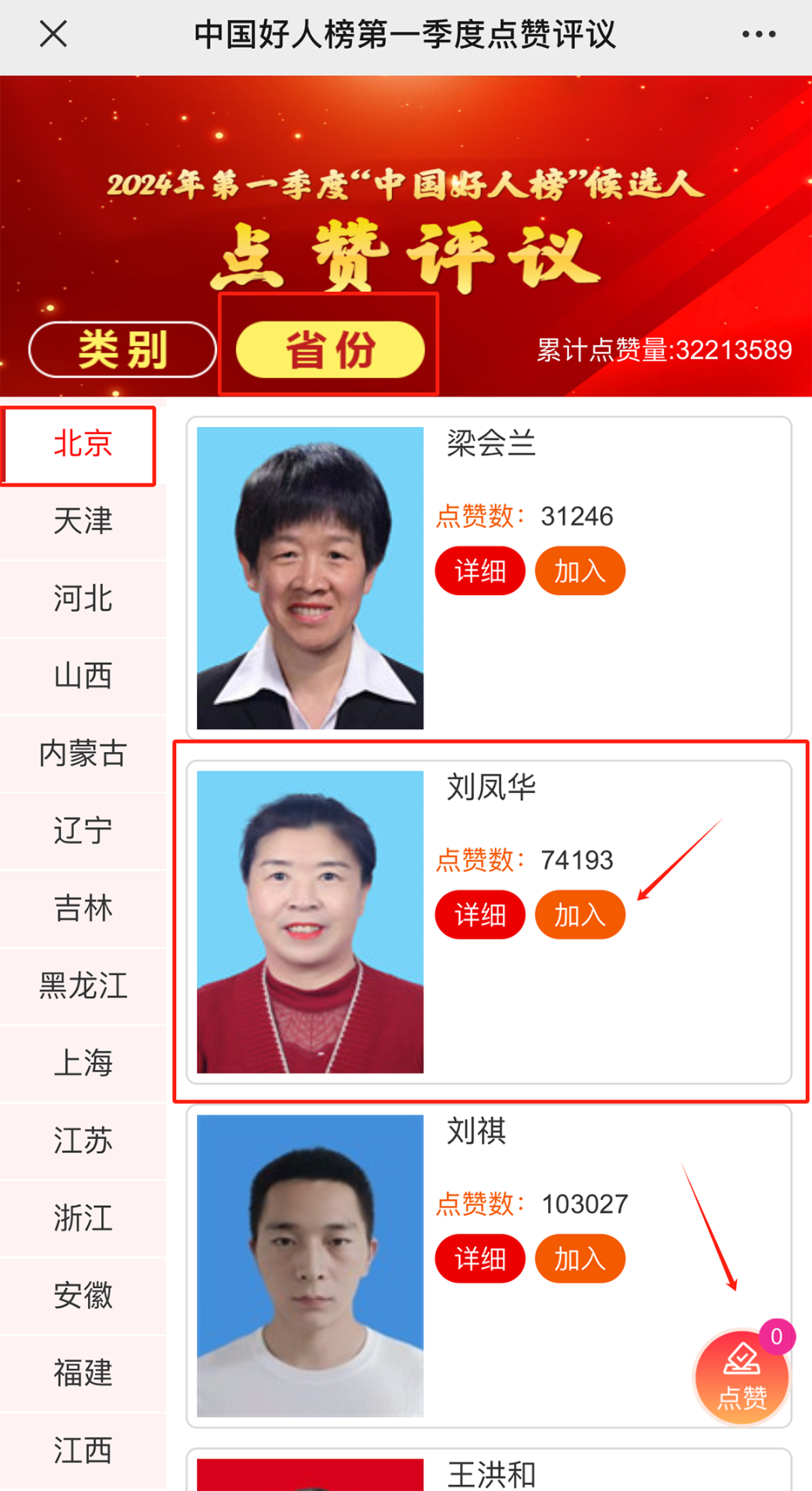This screenshot has width=812, height=1491.
Task: Choose 上海 in the province list
Action: 82,1064
